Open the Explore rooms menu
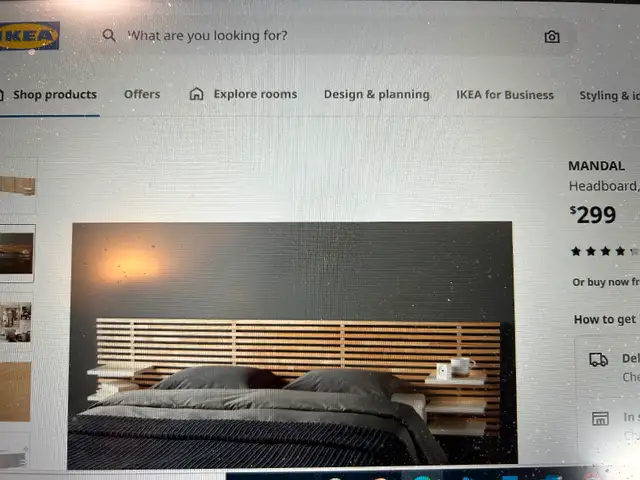 244,94
